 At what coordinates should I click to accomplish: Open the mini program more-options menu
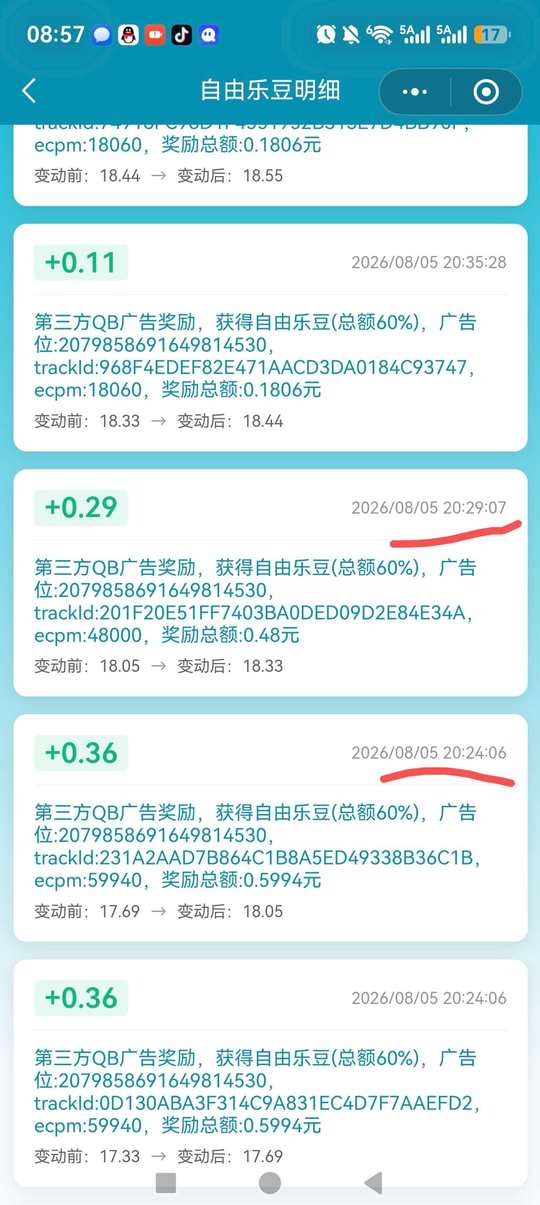[414, 92]
